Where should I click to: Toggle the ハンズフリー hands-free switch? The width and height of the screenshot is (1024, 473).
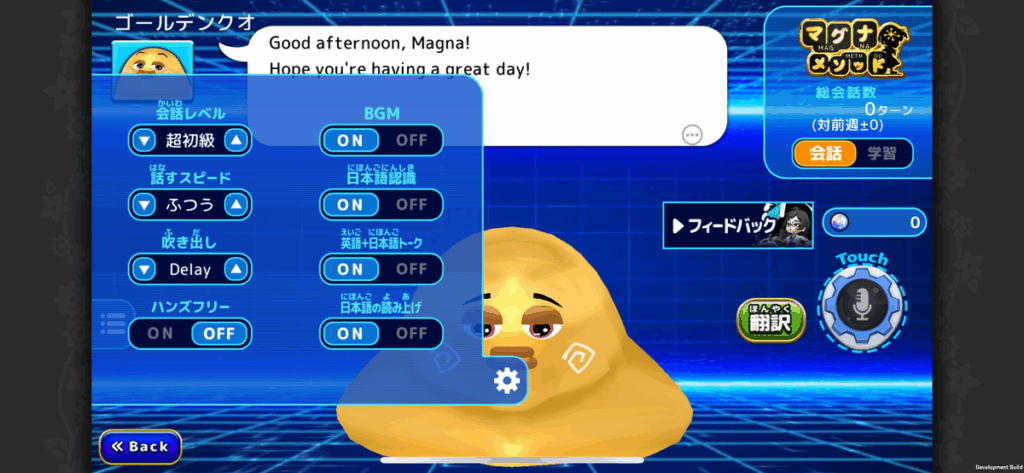(189, 333)
